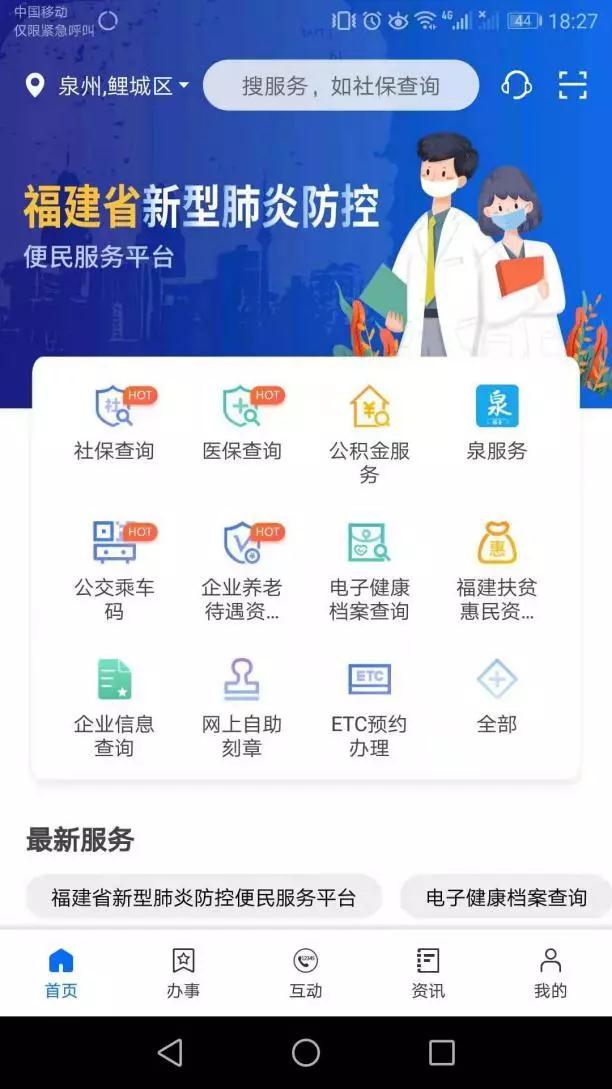Open the customer service headset icon
The height and width of the screenshot is (1089, 612).
click(x=516, y=85)
